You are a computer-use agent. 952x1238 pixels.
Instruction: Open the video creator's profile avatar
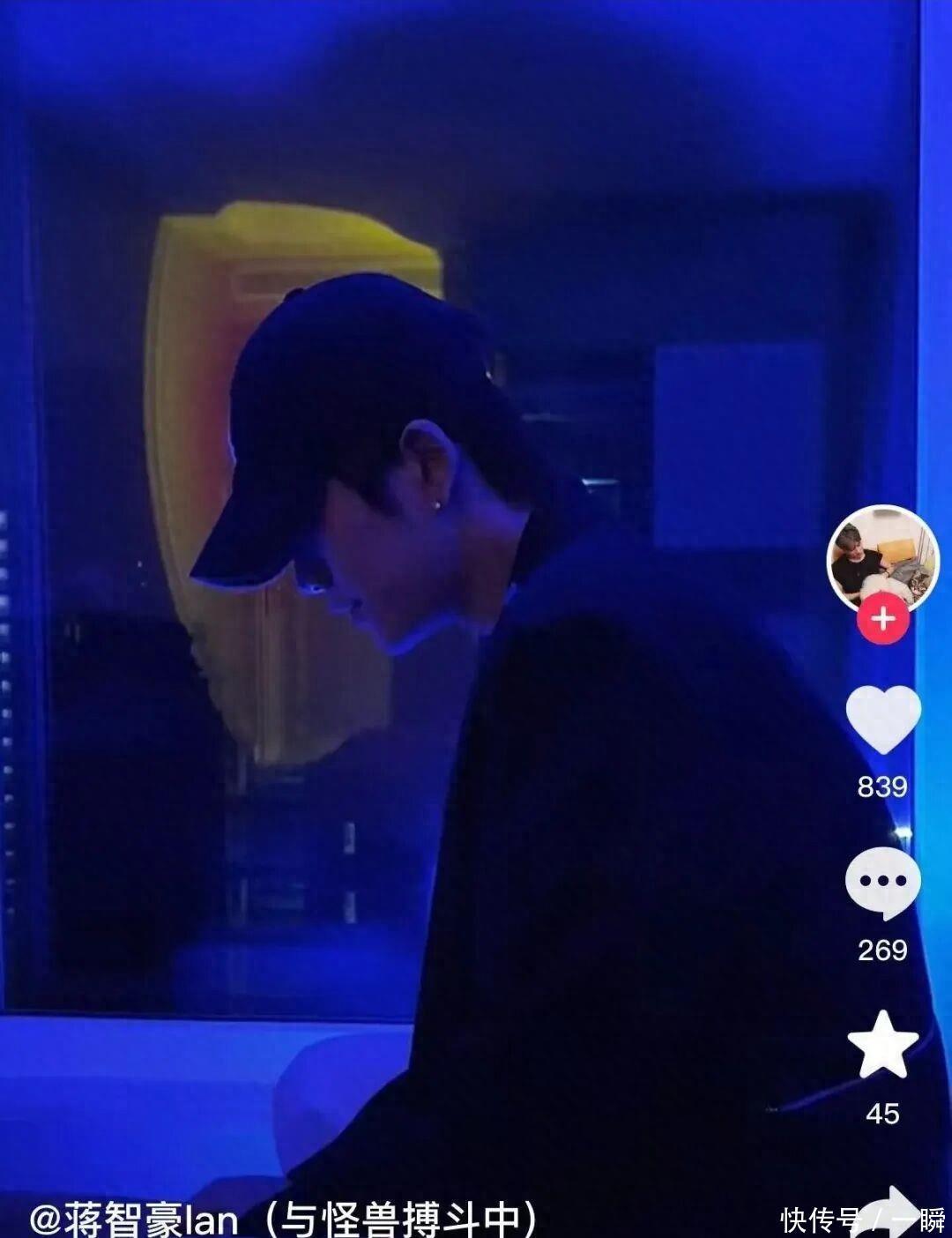click(882, 557)
